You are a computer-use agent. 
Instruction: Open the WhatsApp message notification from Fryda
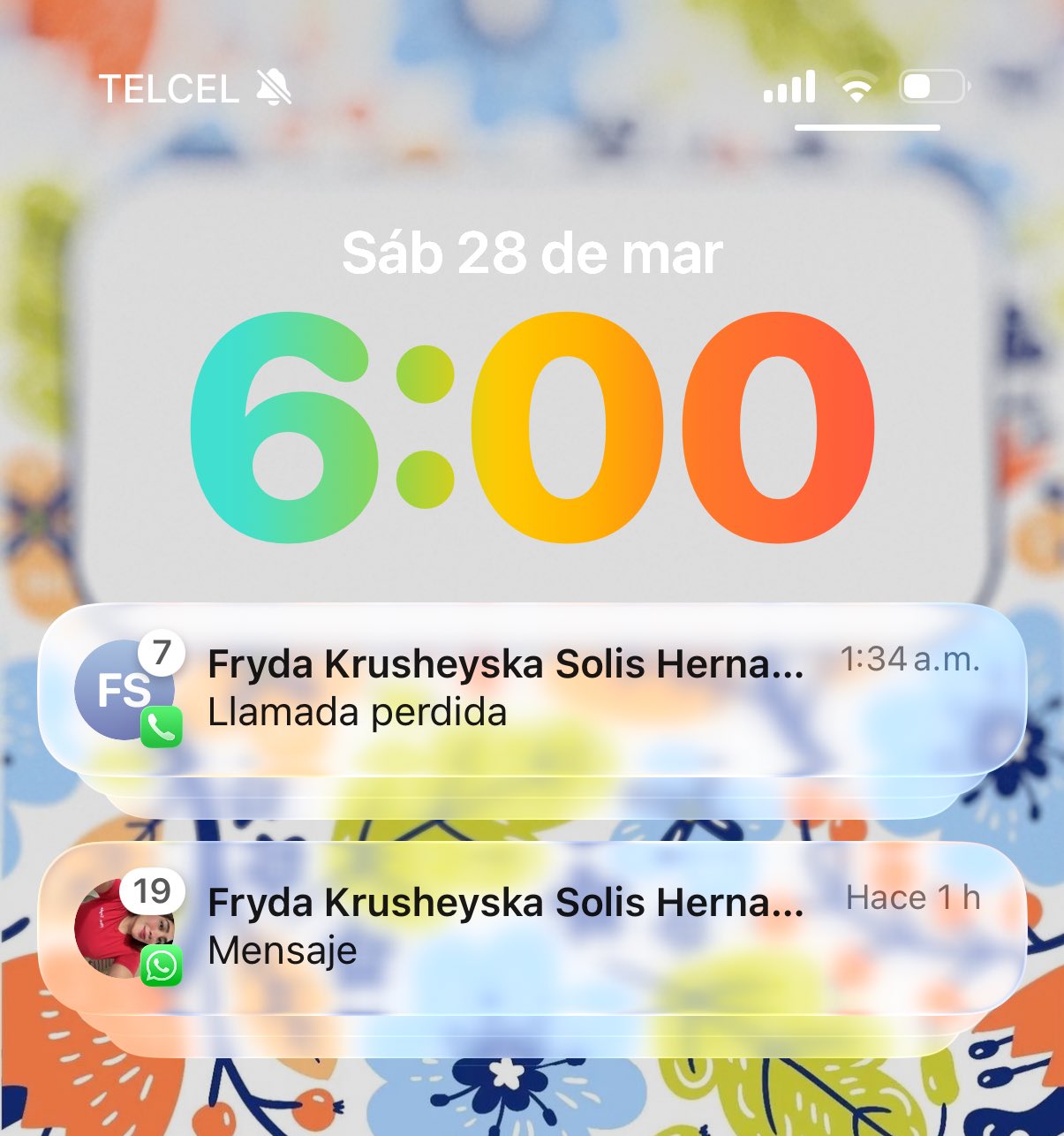(x=532, y=928)
